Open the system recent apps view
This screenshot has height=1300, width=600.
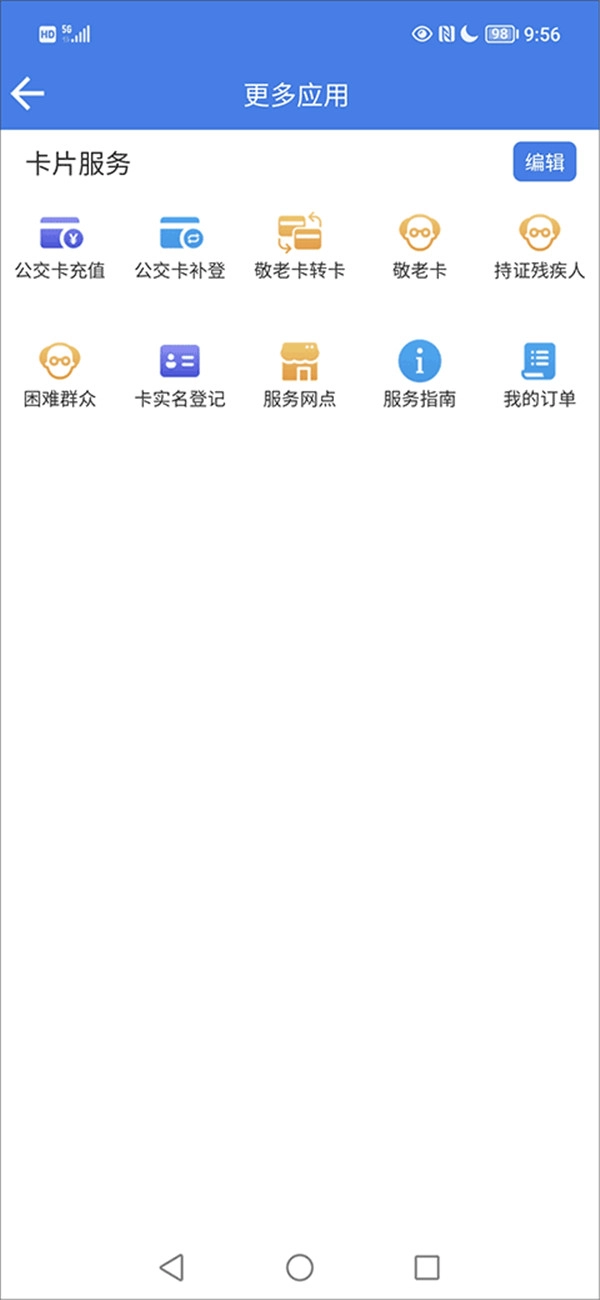point(427,1267)
